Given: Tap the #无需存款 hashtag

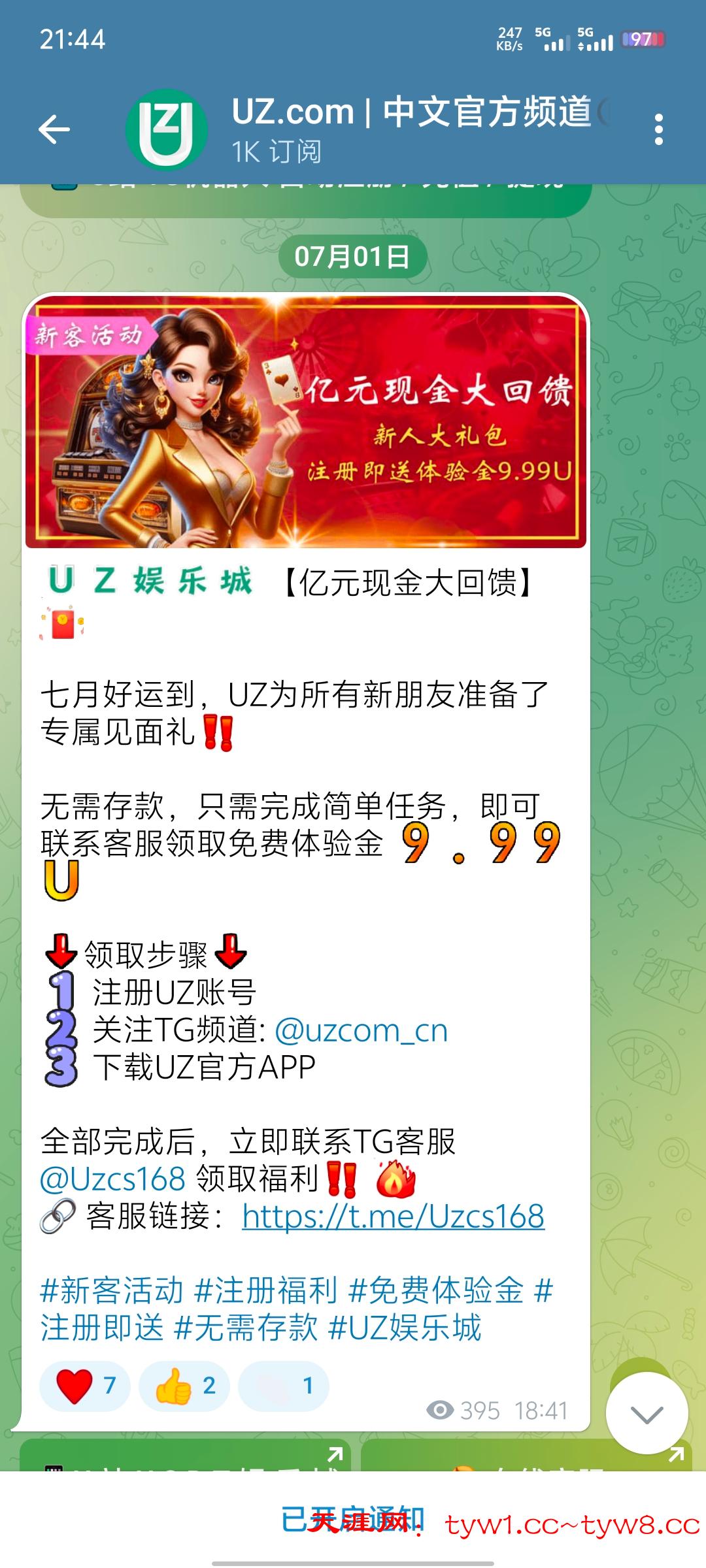Looking at the screenshot, I should click(246, 1328).
